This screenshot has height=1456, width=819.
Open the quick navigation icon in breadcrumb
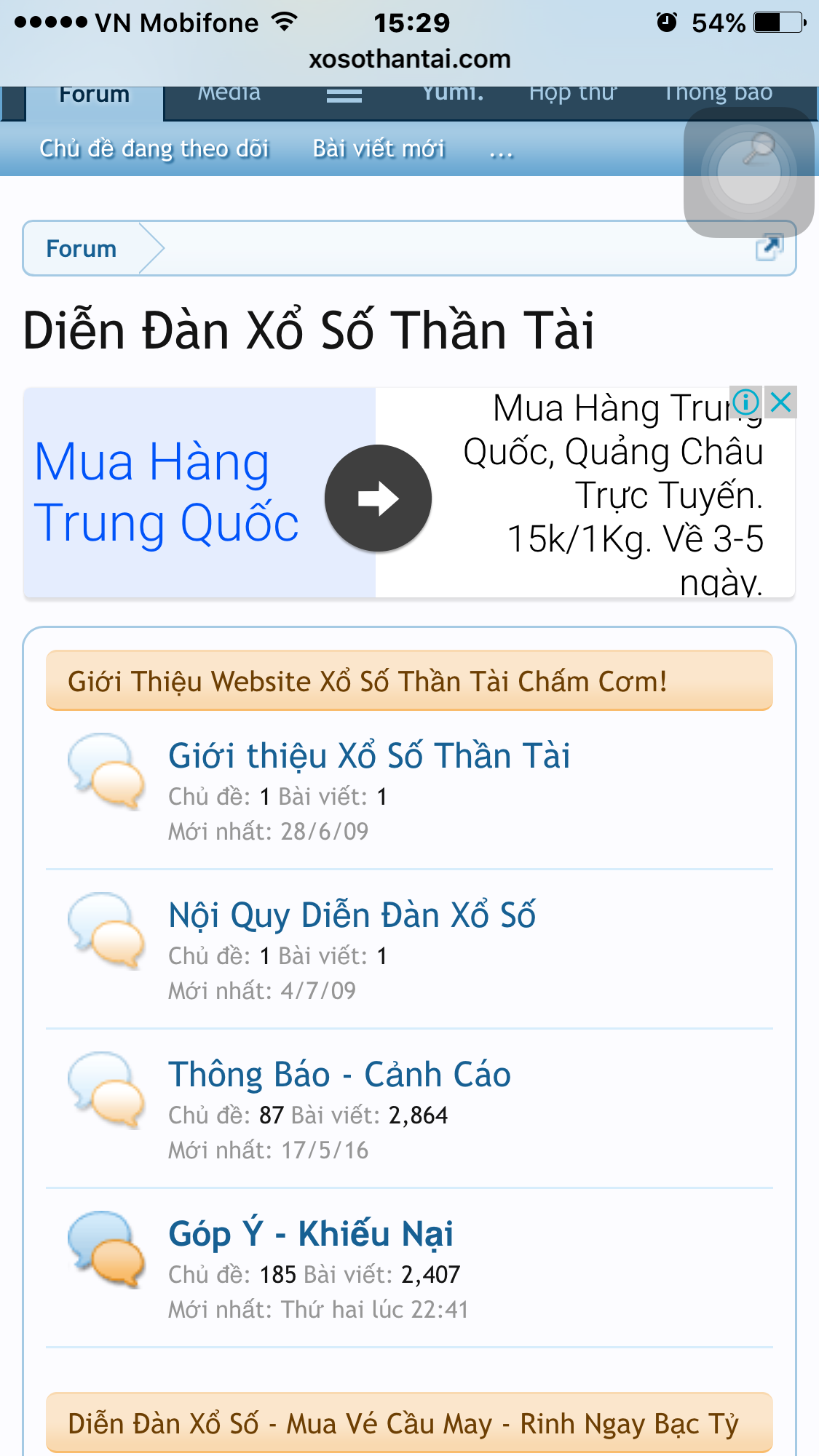[769, 248]
